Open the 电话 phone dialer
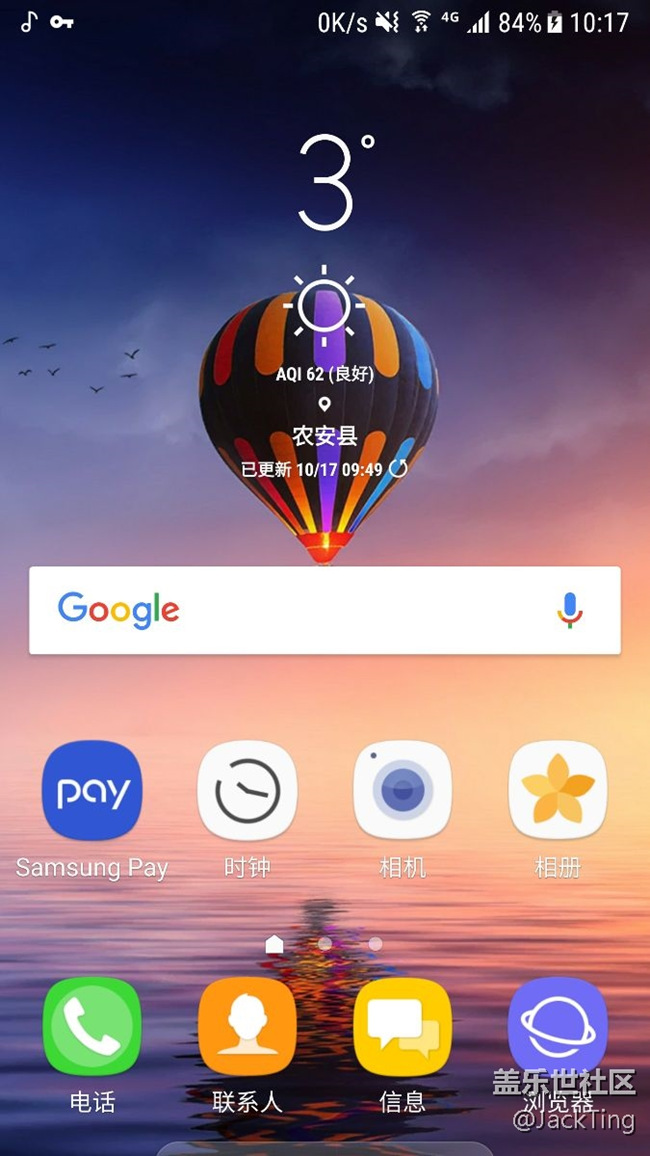Viewport: 650px width, 1156px height. pos(92,1027)
